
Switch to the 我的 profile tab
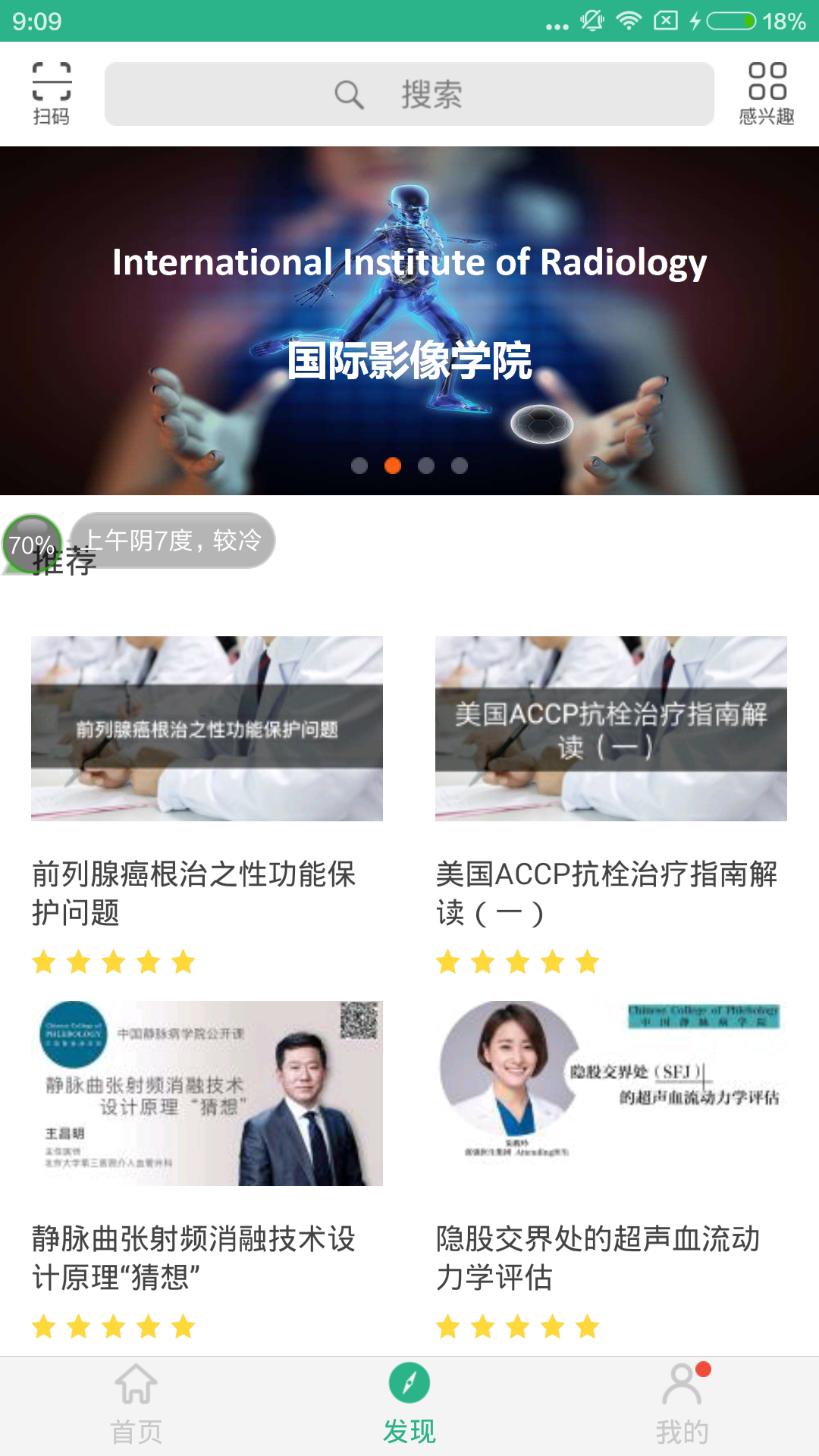click(x=682, y=1405)
